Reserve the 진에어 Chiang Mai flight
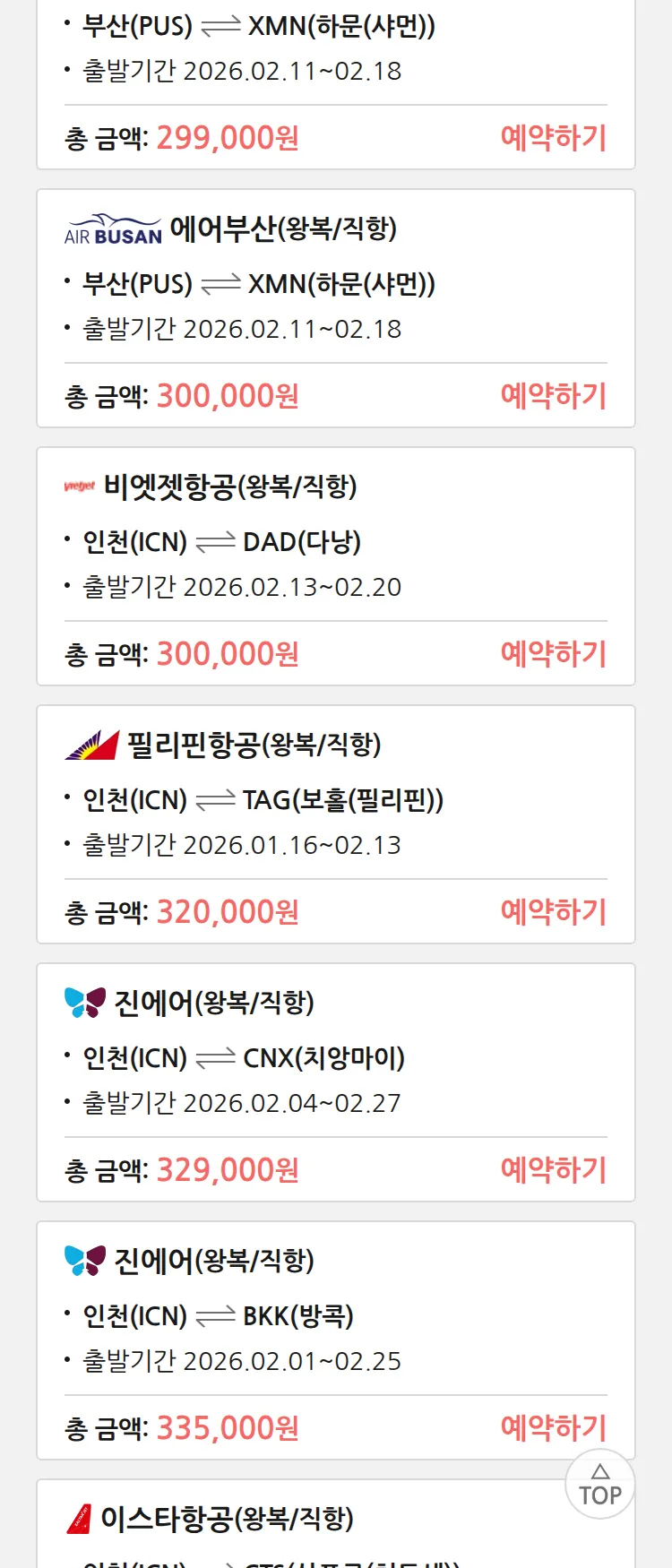 tap(553, 1170)
